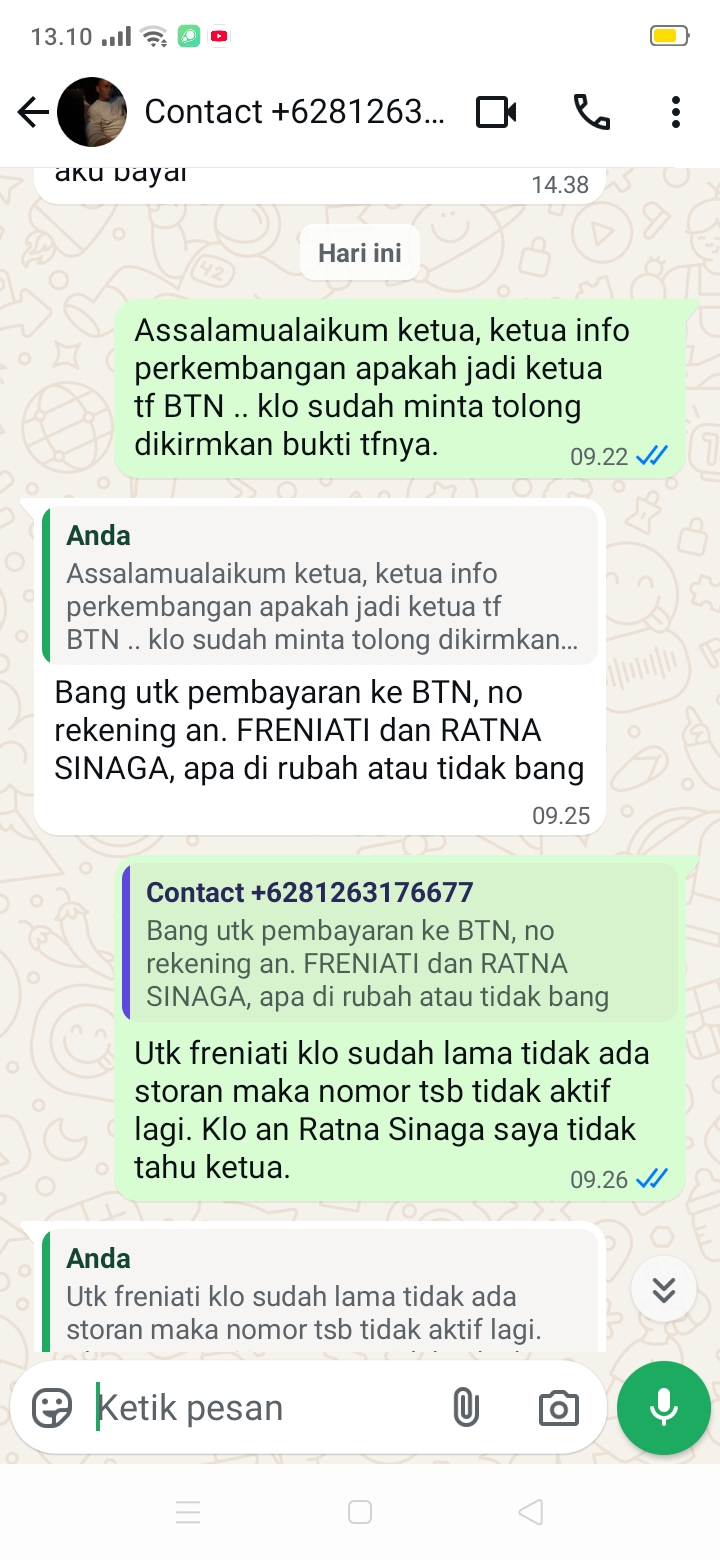Go back to the chat list
Viewport: 720px width, 1560px height.
[33, 112]
